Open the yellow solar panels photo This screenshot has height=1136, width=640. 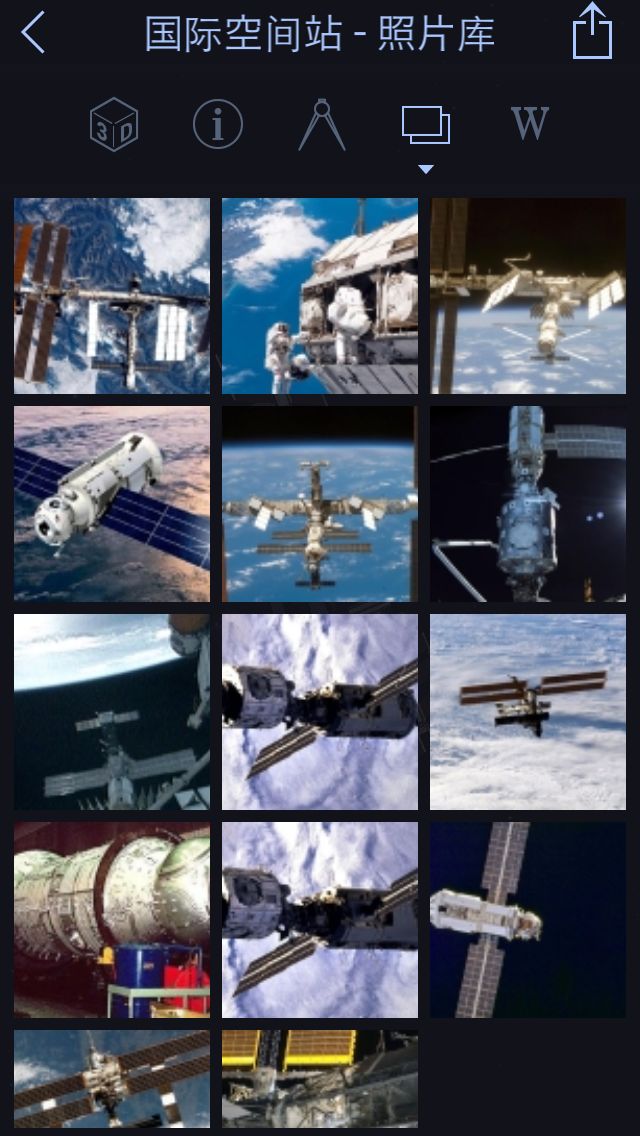tap(320, 1080)
